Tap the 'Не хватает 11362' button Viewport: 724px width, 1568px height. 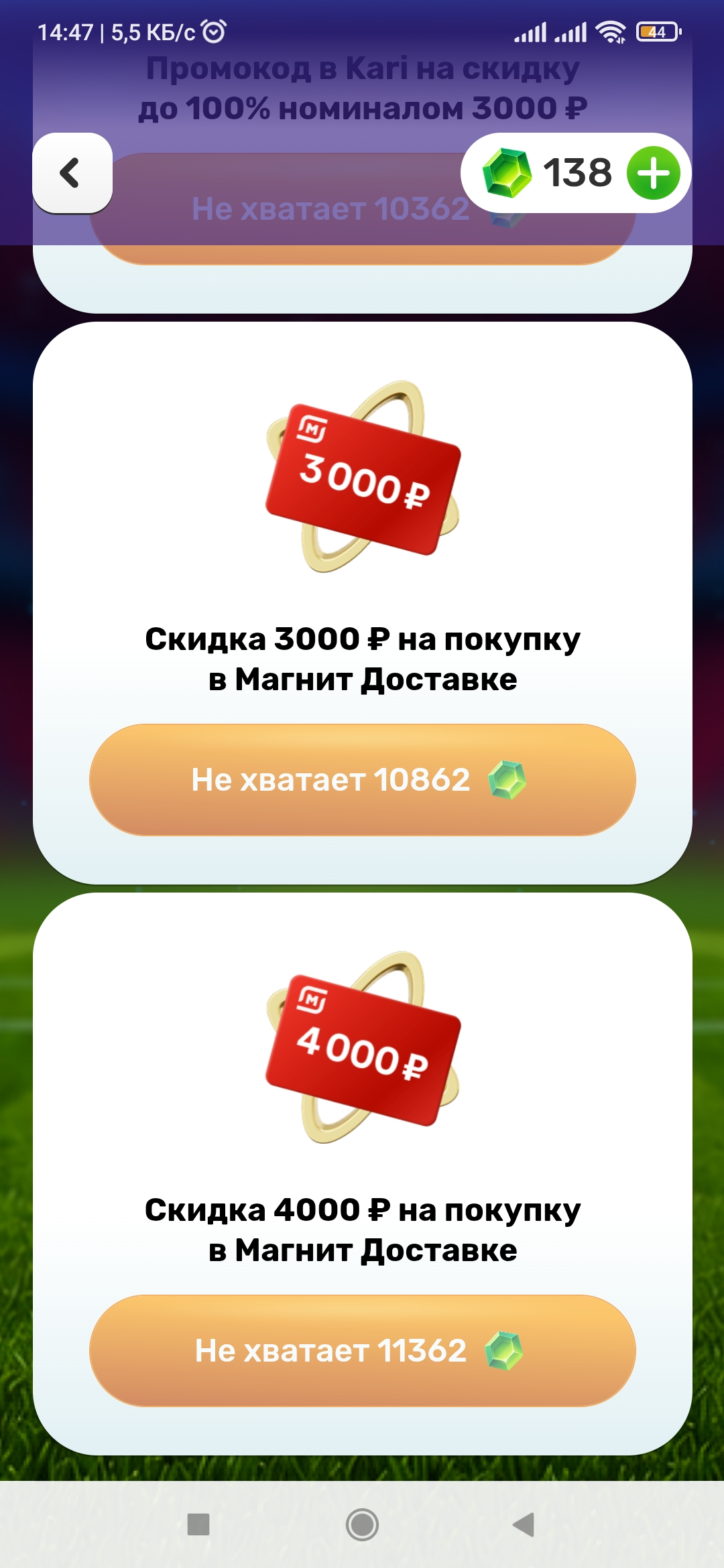363,1350
